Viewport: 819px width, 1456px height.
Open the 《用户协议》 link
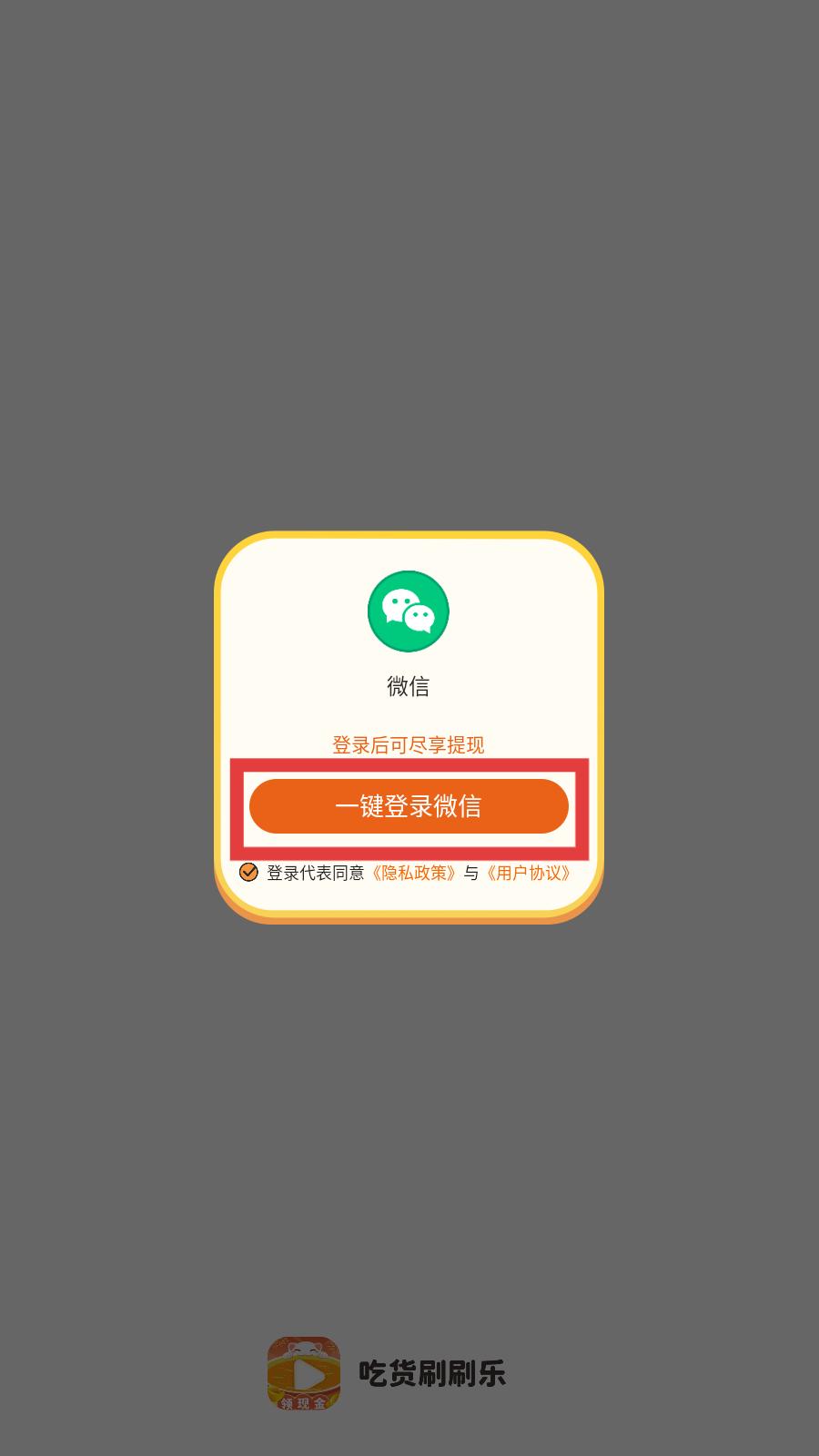pyautogui.click(x=529, y=873)
